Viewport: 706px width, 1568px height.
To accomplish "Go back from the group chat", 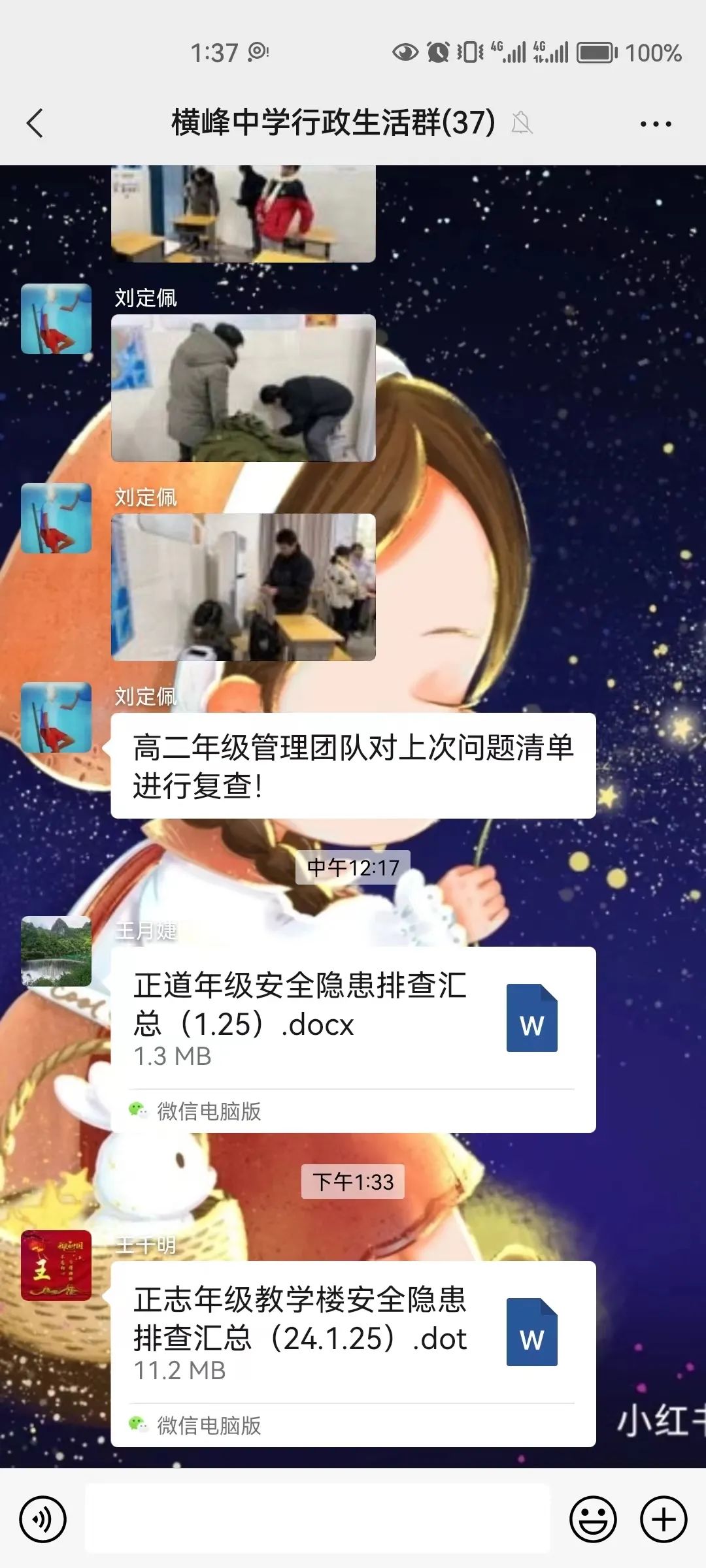I will (35, 123).
